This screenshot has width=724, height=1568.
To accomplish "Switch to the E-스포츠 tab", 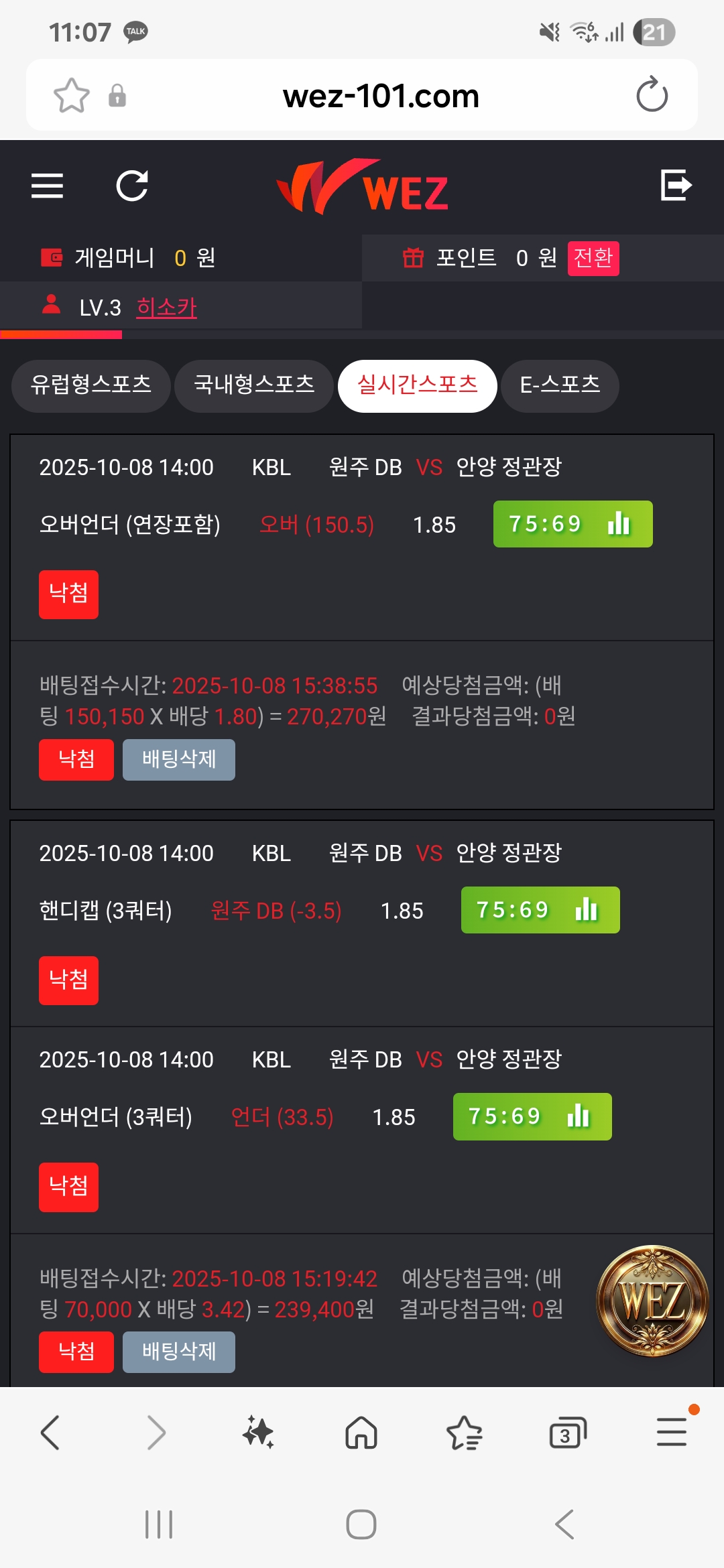I will [560, 385].
